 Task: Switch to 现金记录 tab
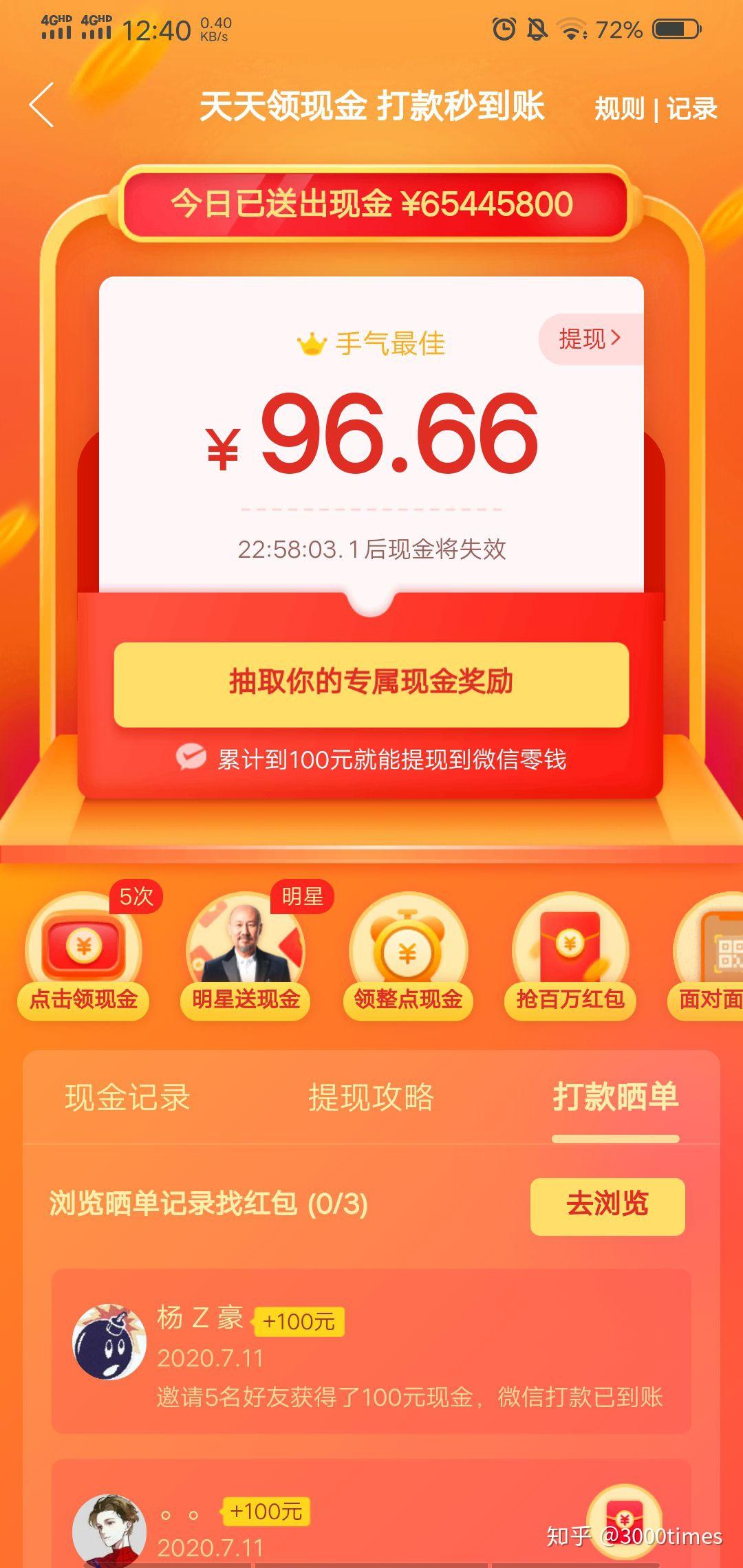click(127, 1098)
